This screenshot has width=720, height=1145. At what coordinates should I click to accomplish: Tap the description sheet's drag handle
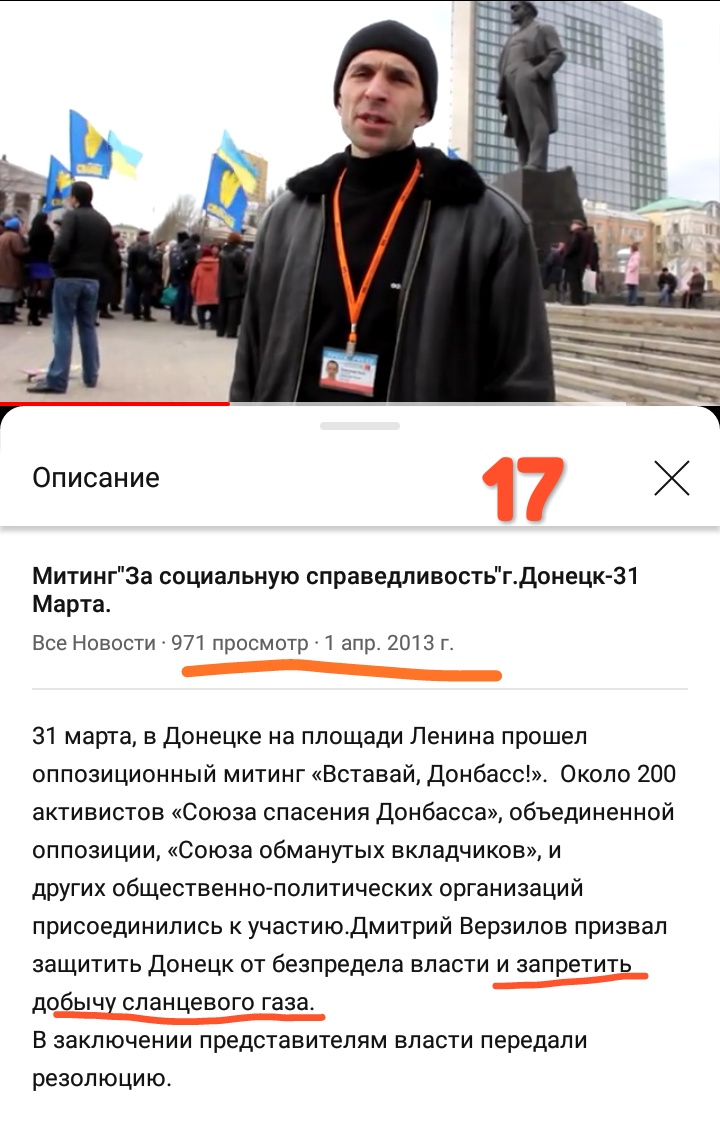[360, 426]
